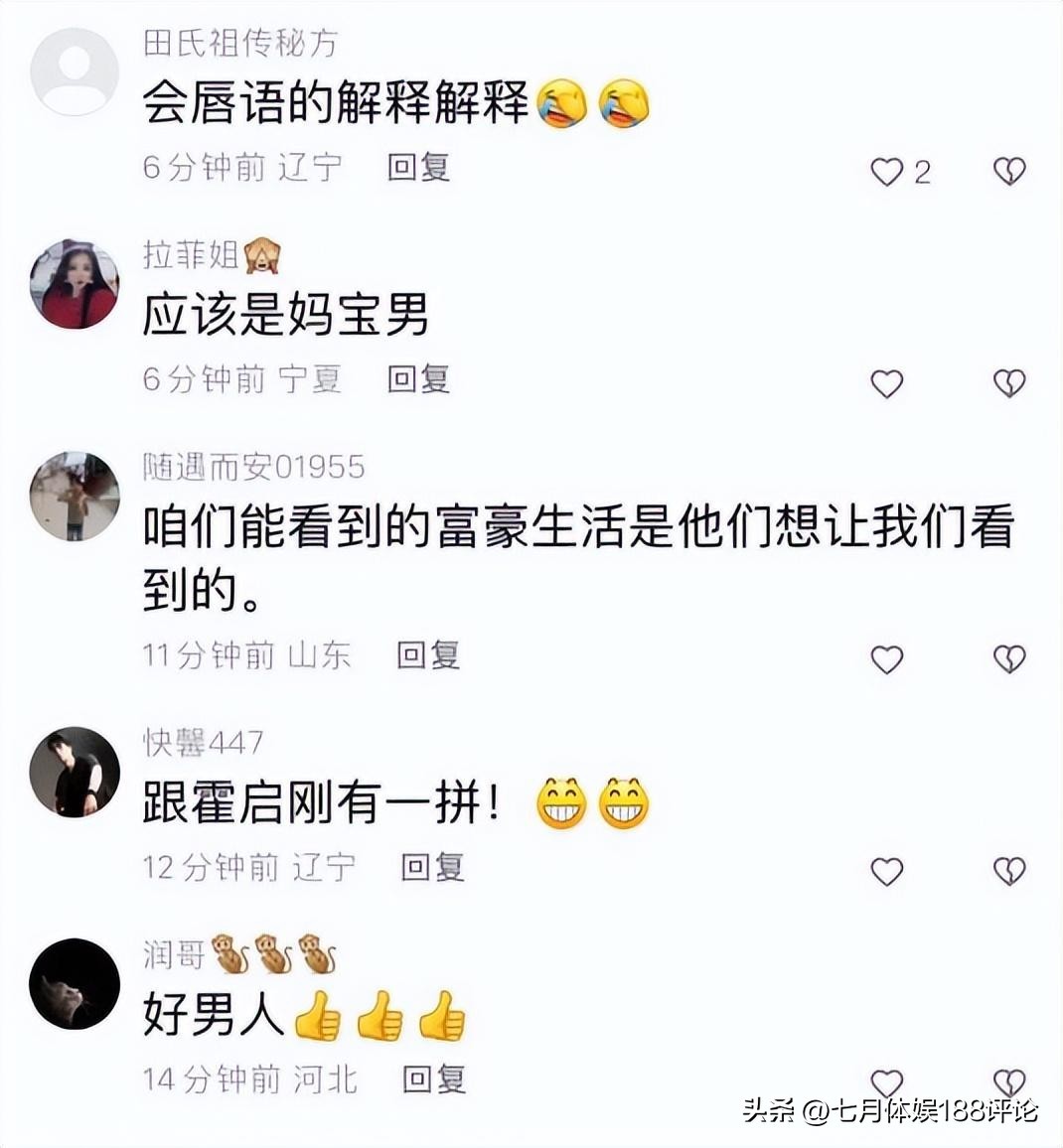The image size is (1063, 1148).
Task: Open 拉菲姐's profile avatar
Action: (x=75, y=284)
